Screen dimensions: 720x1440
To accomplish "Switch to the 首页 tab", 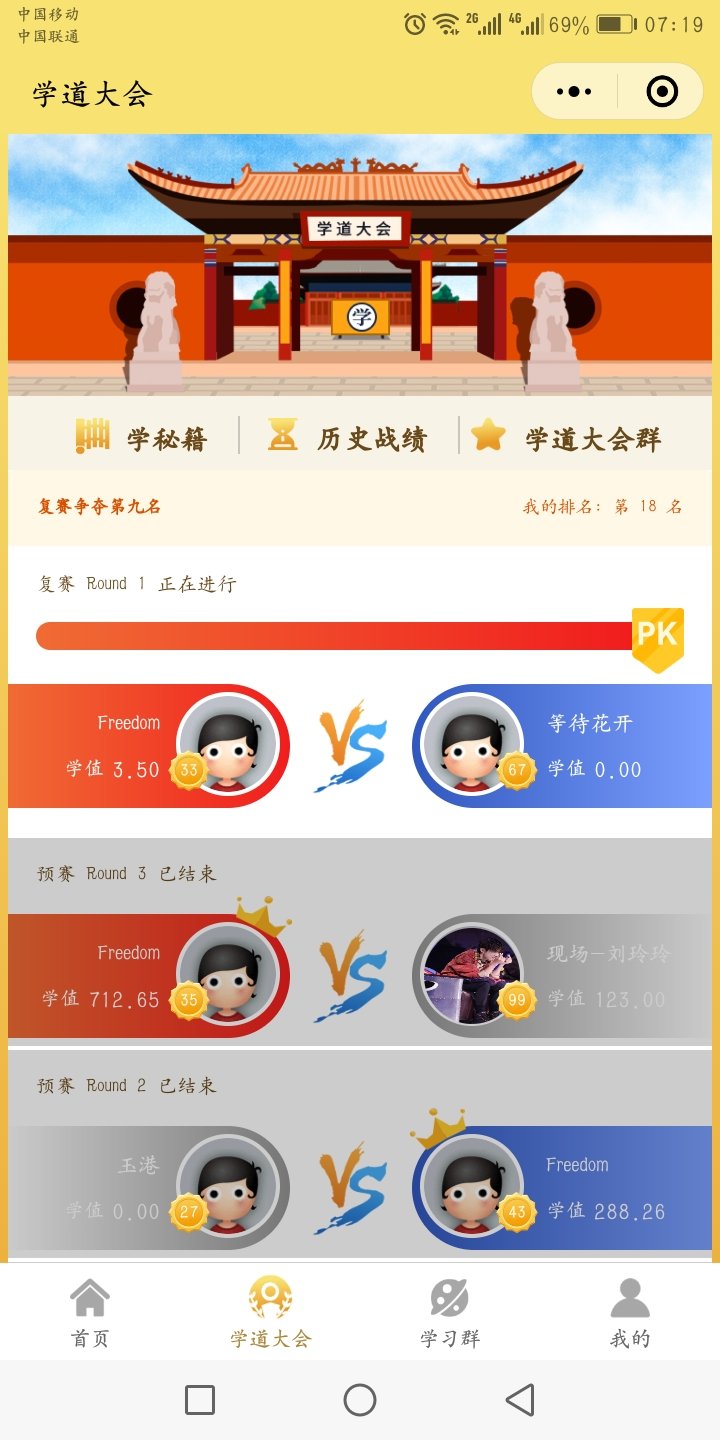I will [x=90, y=1312].
